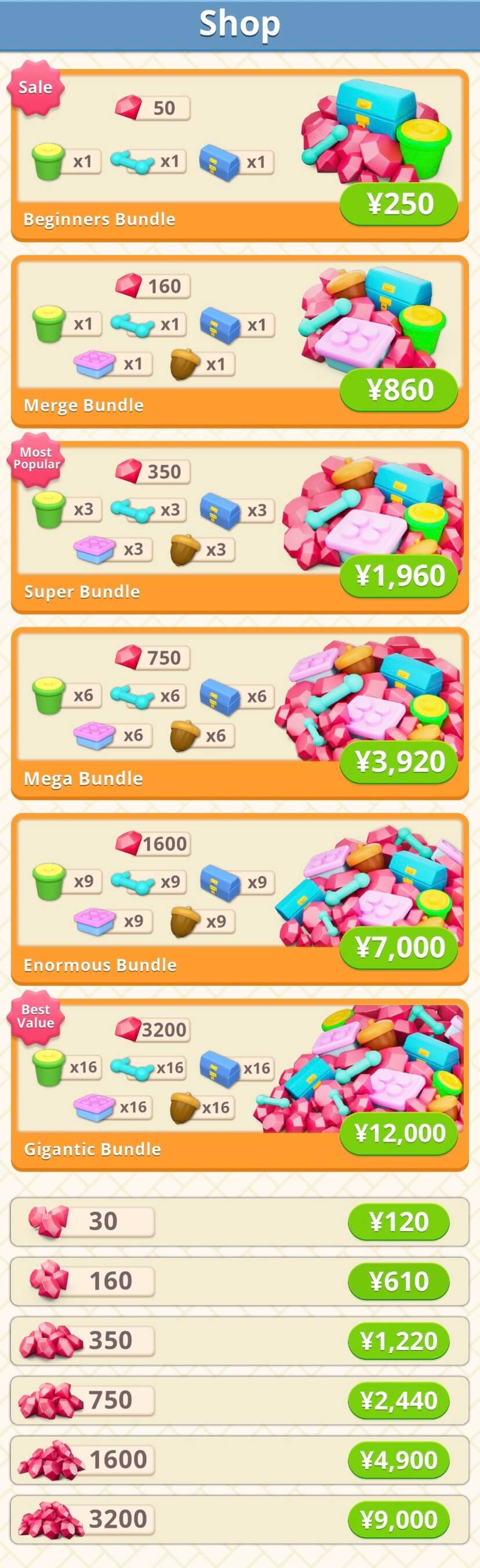Buy the Enormous Bundle for ¥7,000

[x=398, y=947]
